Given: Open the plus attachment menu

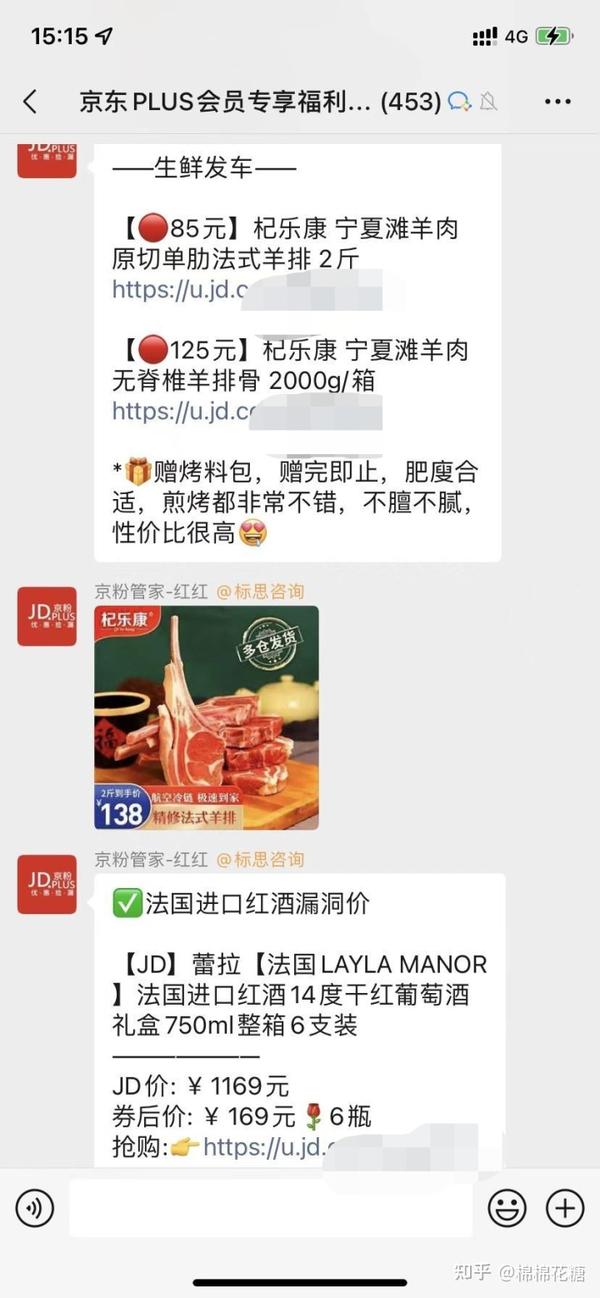Looking at the screenshot, I should point(565,1209).
